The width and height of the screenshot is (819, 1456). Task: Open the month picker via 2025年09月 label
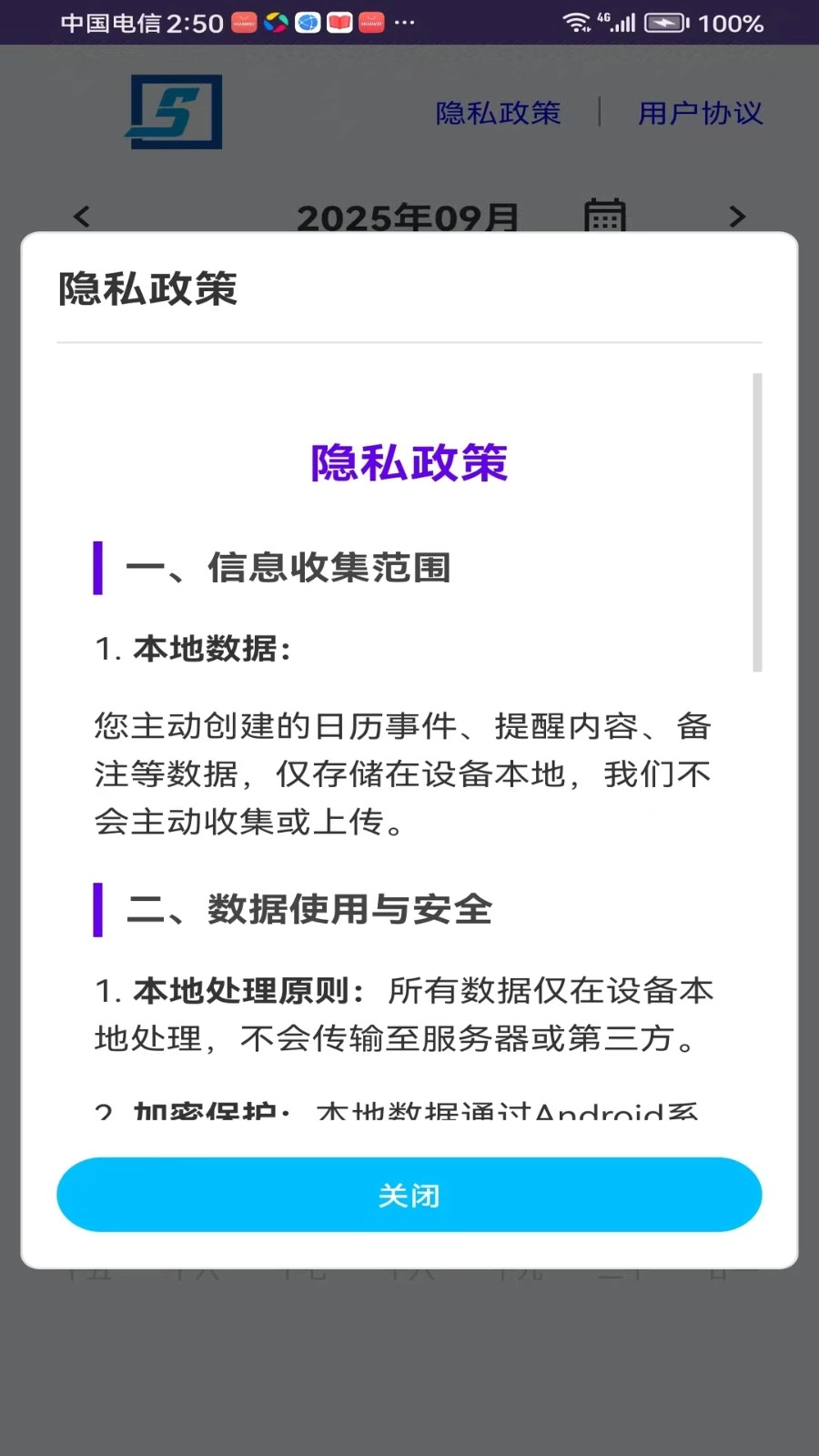tap(409, 216)
